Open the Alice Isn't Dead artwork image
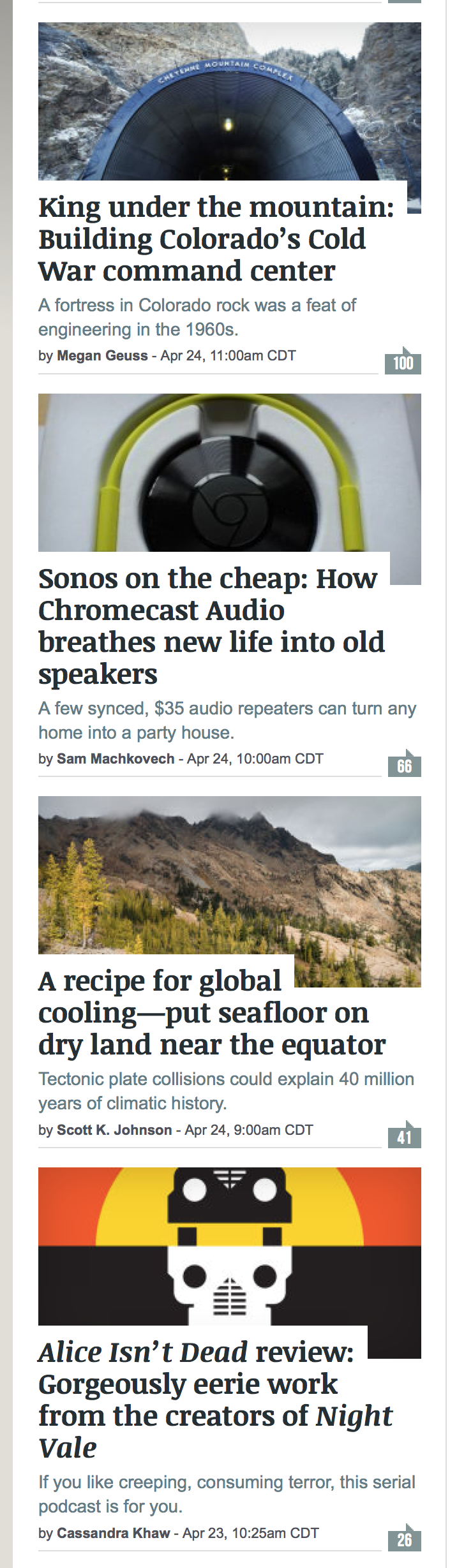 [229, 1246]
